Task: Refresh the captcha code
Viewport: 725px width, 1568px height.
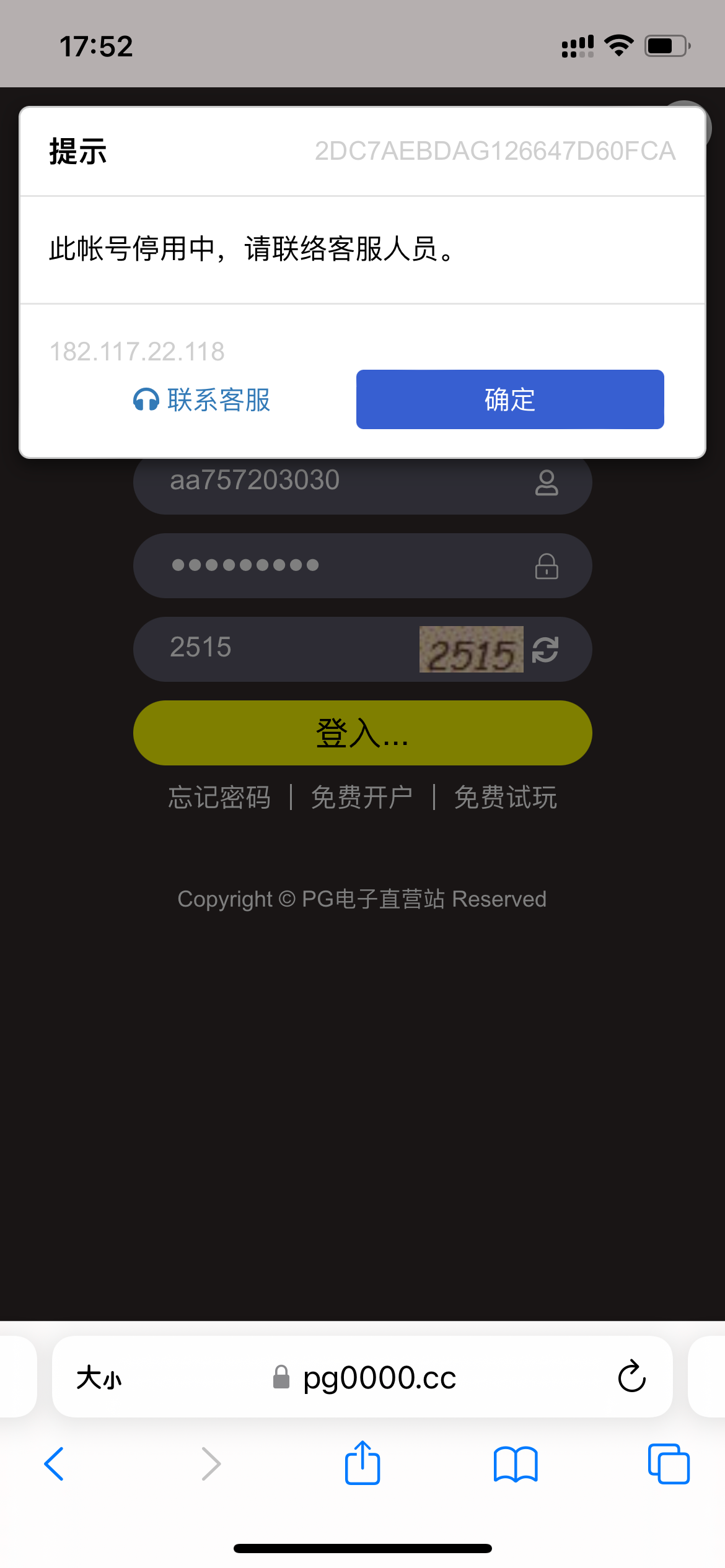Action: point(545,650)
